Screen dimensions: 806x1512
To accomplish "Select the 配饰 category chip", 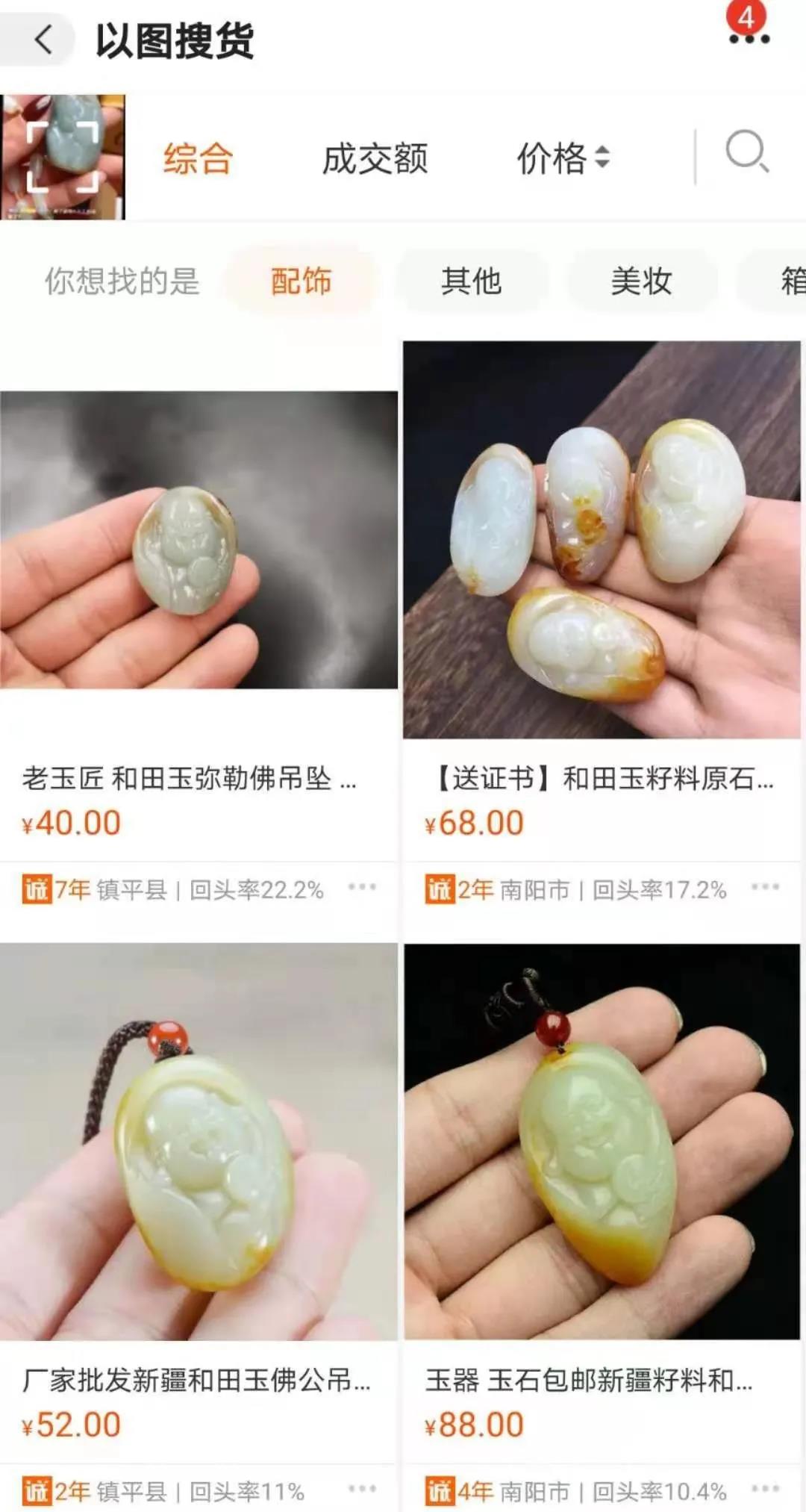I will 301,281.
